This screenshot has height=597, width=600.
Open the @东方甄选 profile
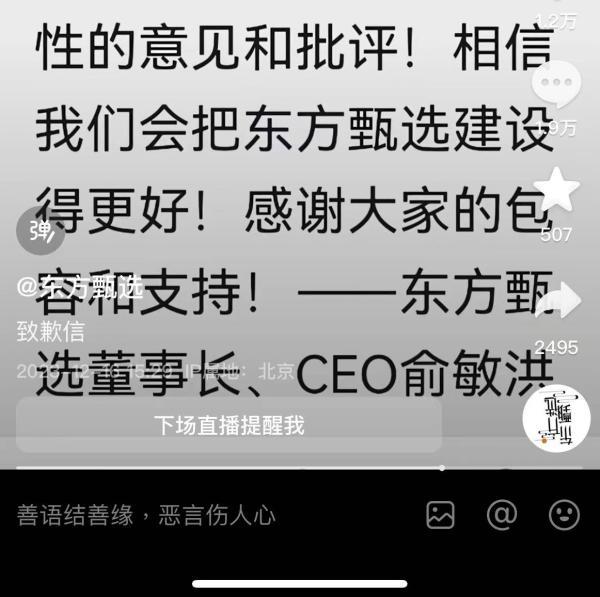coord(81,289)
